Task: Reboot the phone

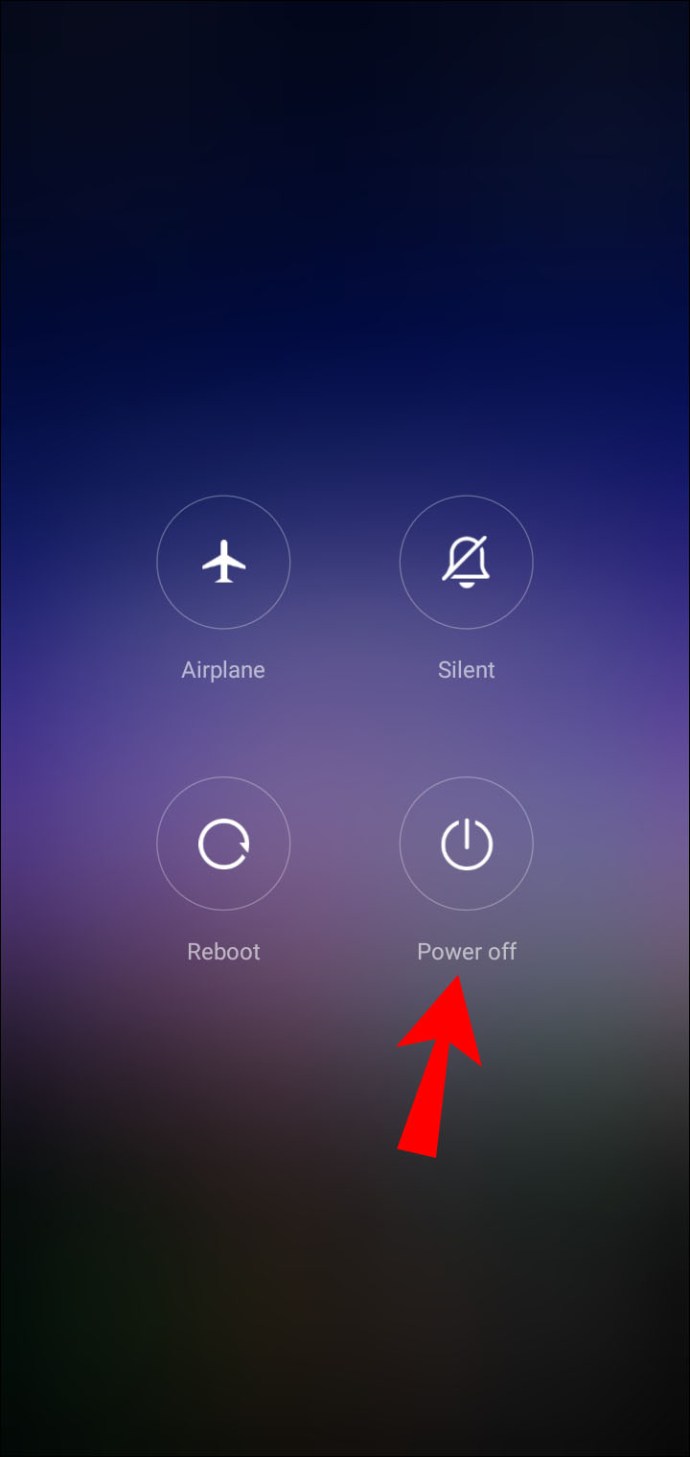Action: [x=223, y=845]
